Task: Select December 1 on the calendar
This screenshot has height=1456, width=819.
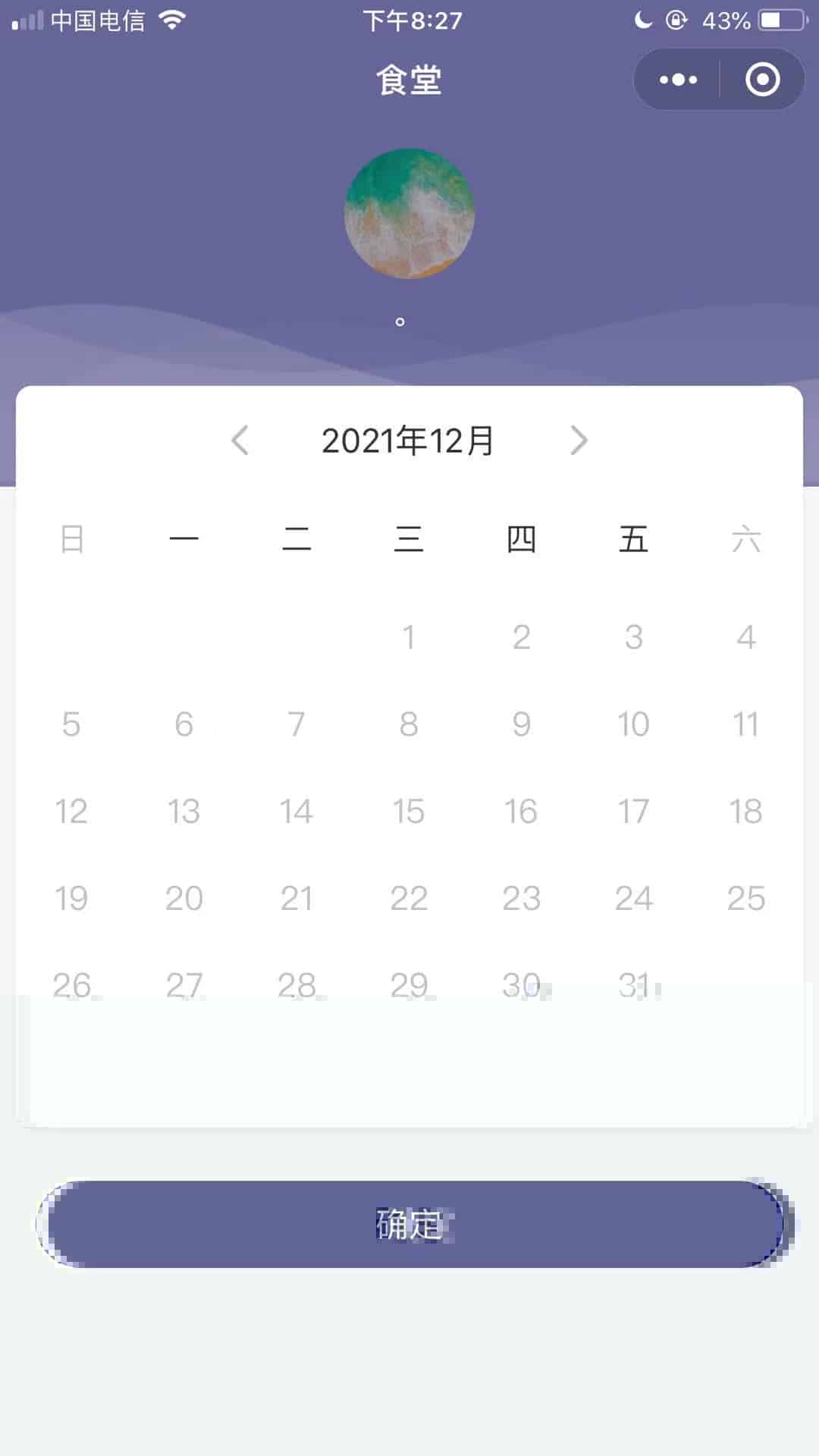Action: pyautogui.click(x=409, y=637)
